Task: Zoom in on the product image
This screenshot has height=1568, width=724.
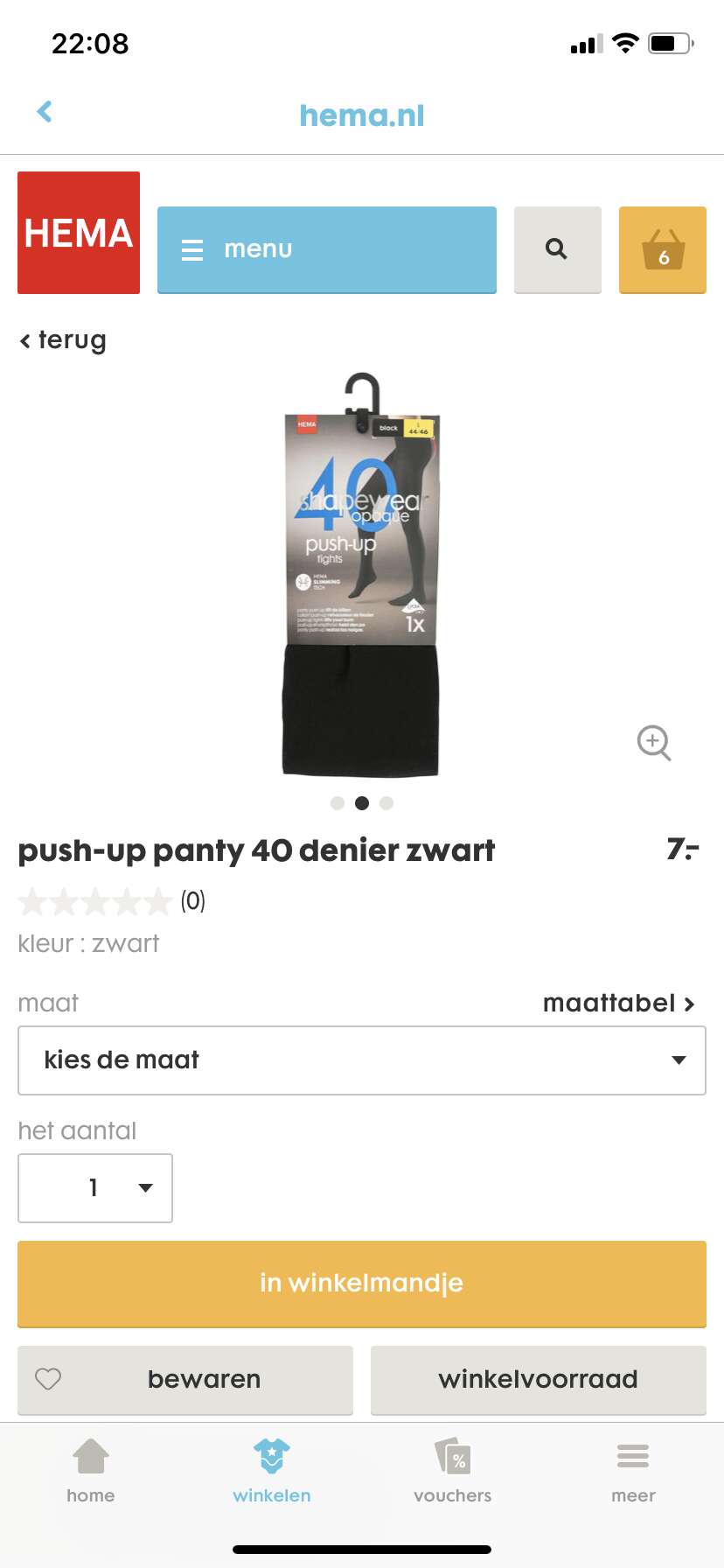Action: 653,743
